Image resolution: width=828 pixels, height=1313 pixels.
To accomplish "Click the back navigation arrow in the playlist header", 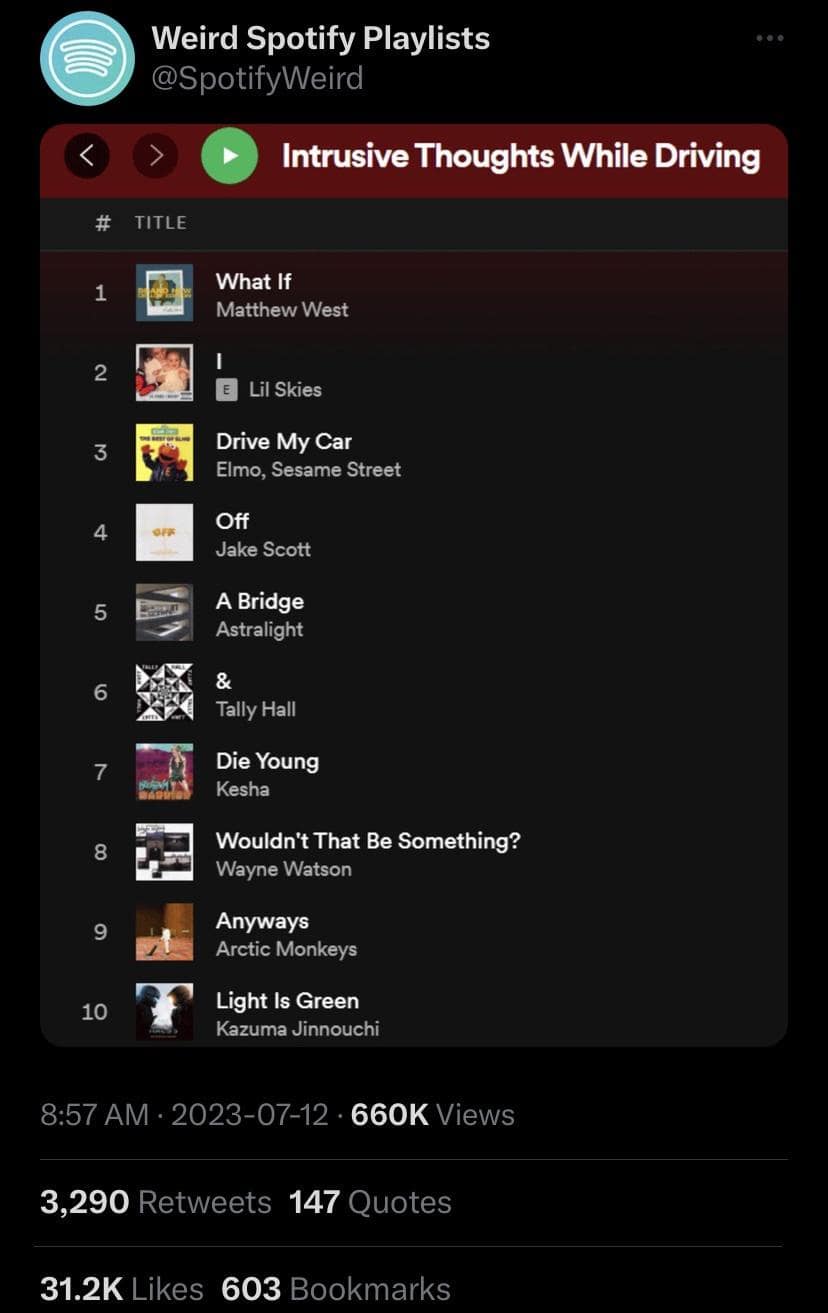I will pyautogui.click(x=87, y=156).
